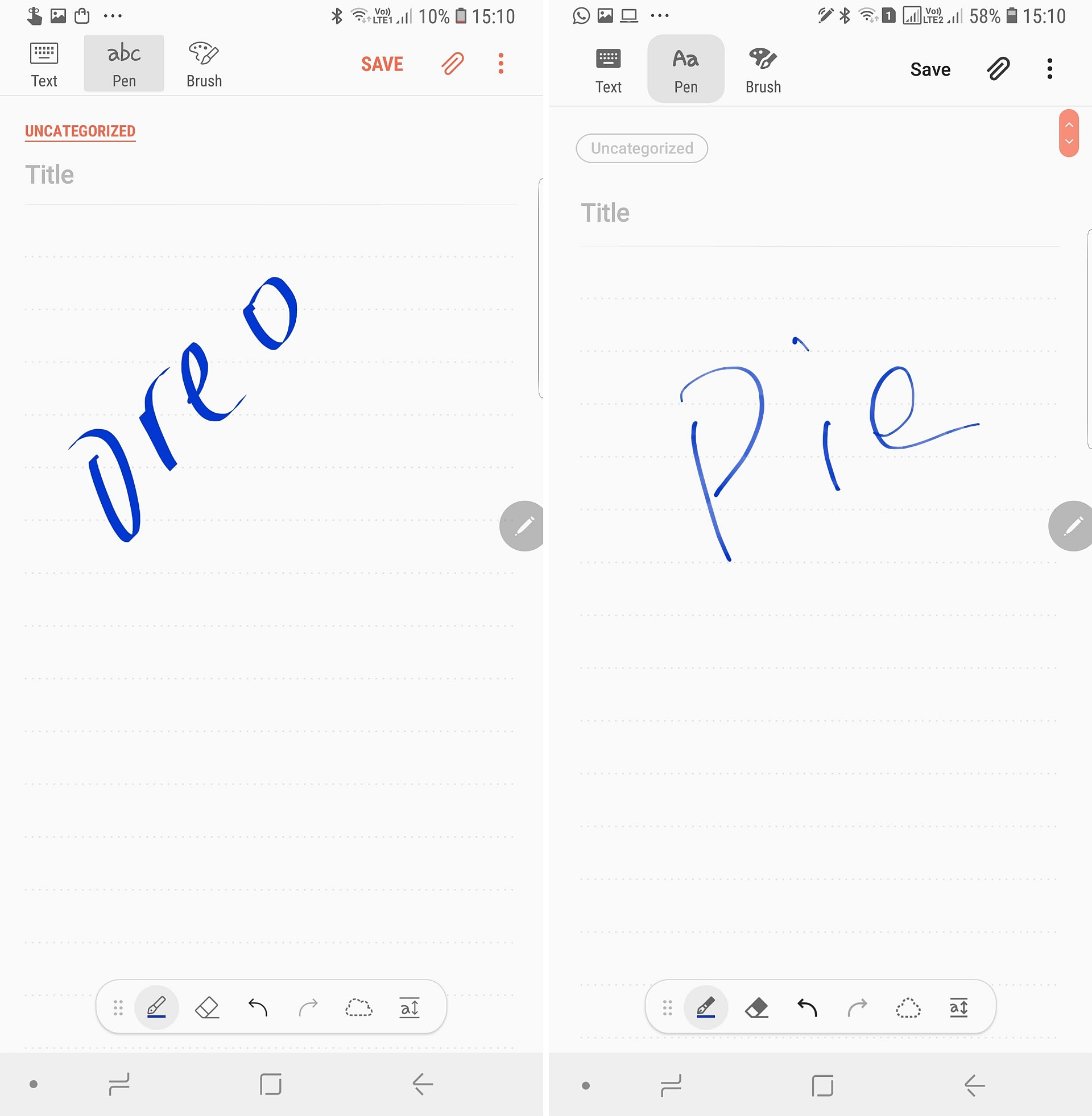Tap the outlined Uncategorized category chip
1092x1116 pixels.
[x=641, y=148]
